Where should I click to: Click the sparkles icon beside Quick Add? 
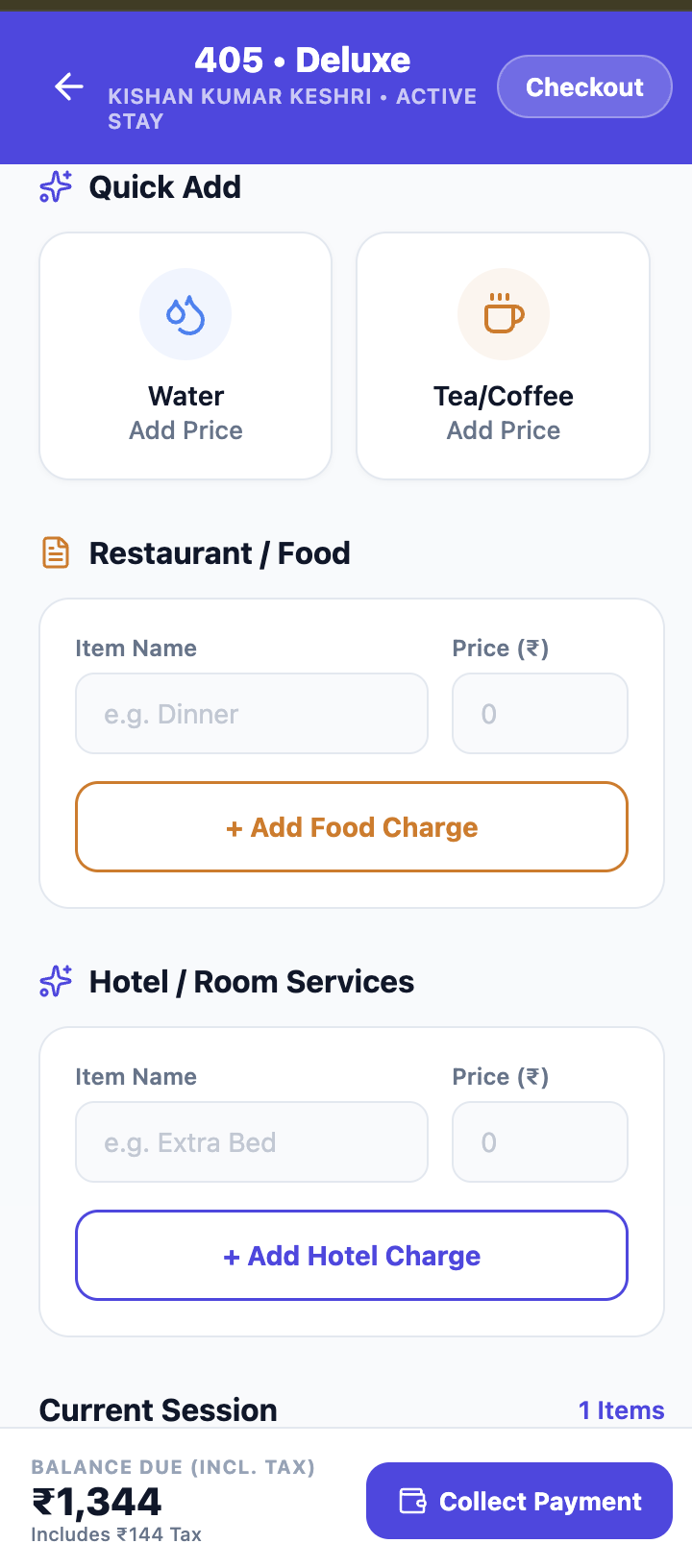[x=55, y=187]
